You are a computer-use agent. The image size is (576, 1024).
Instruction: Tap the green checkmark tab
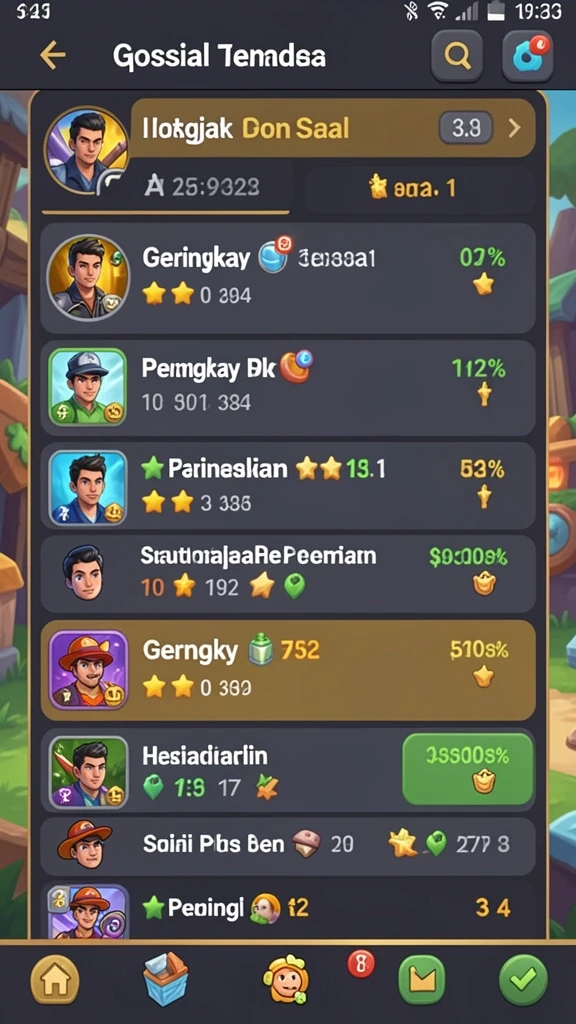point(523,980)
